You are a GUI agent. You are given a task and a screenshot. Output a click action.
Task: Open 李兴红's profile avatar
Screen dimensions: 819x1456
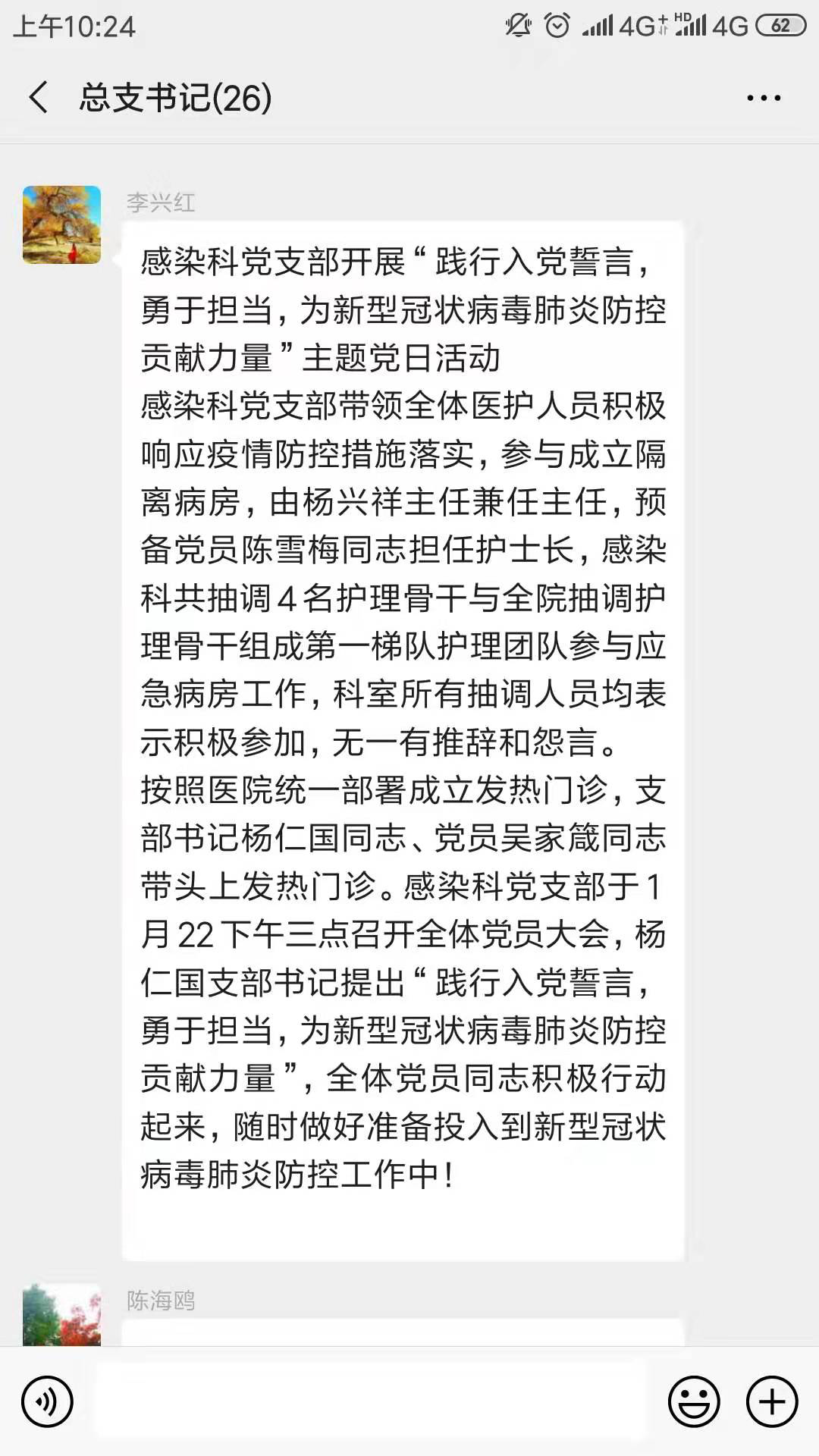pyautogui.click(x=61, y=225)
